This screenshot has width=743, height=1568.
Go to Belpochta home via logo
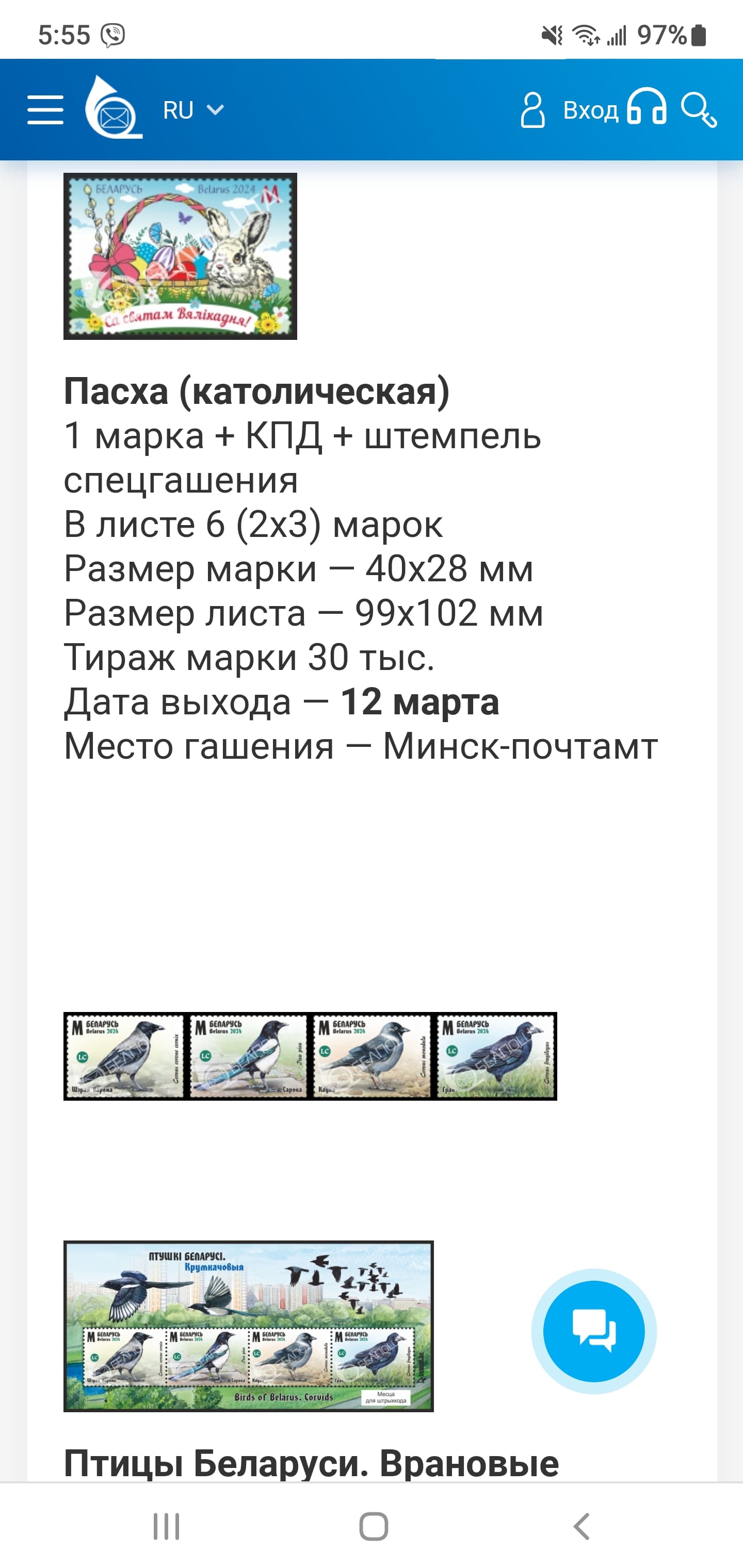click(x=114, y=107)
